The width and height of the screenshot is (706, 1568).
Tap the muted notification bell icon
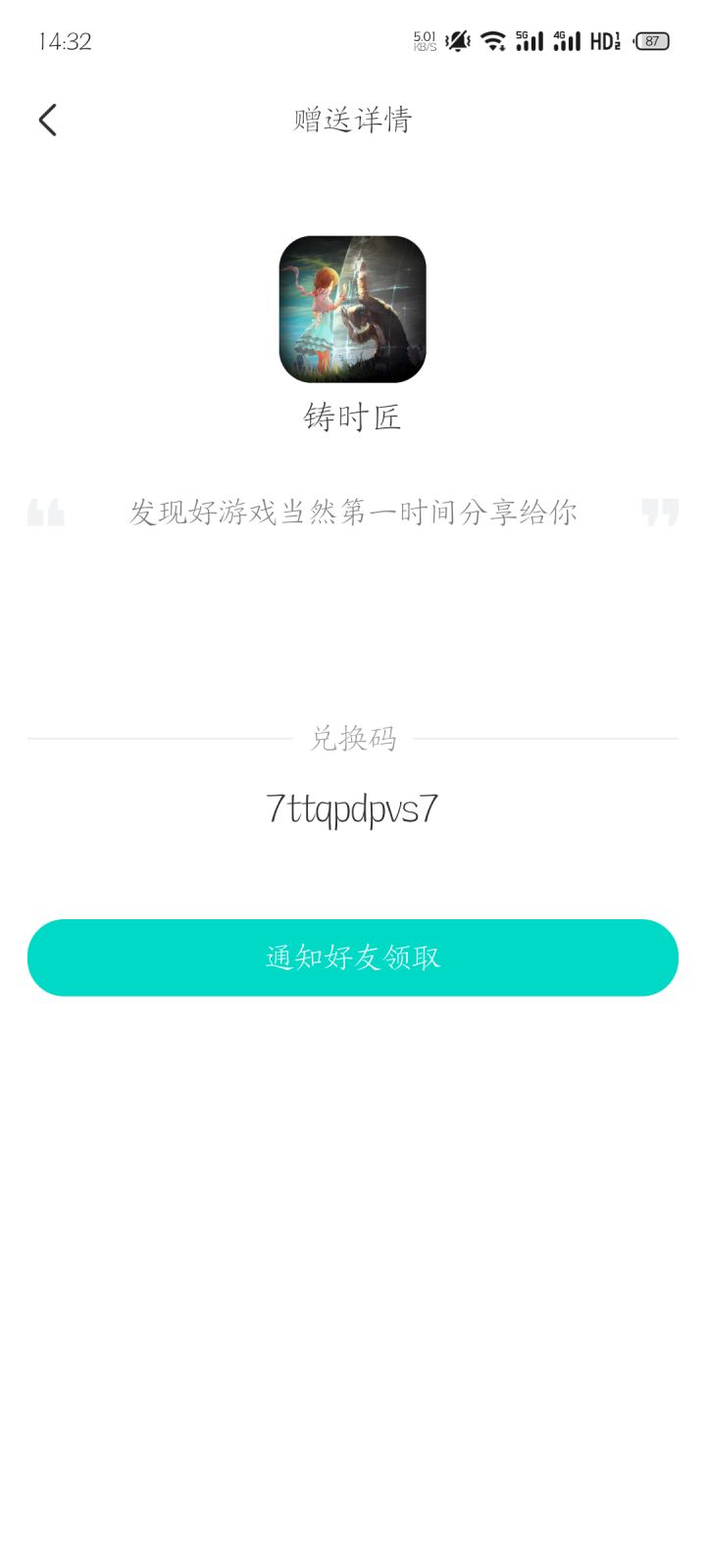click(x=457, y=41)
